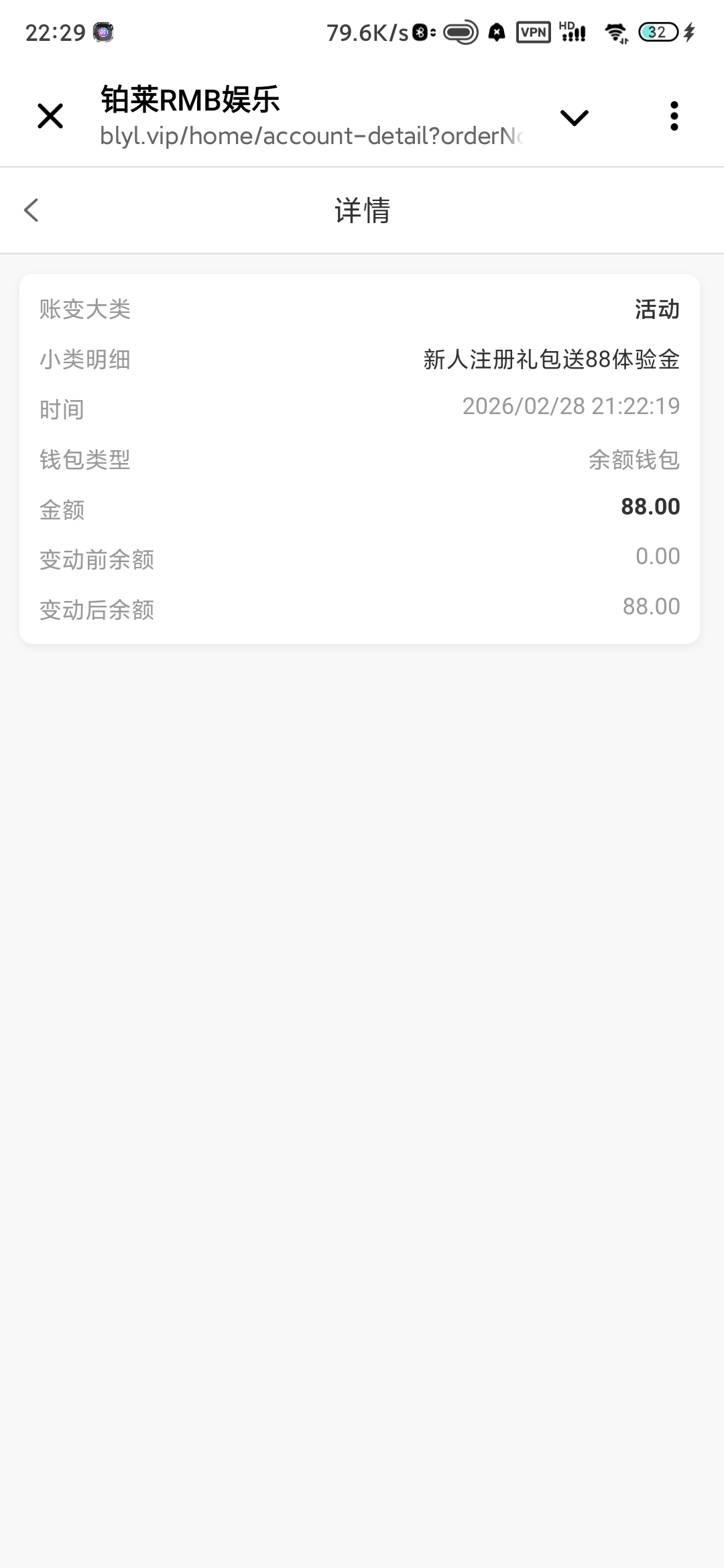Close the in-app browser page
The image size is (724, 1568).
50,116
